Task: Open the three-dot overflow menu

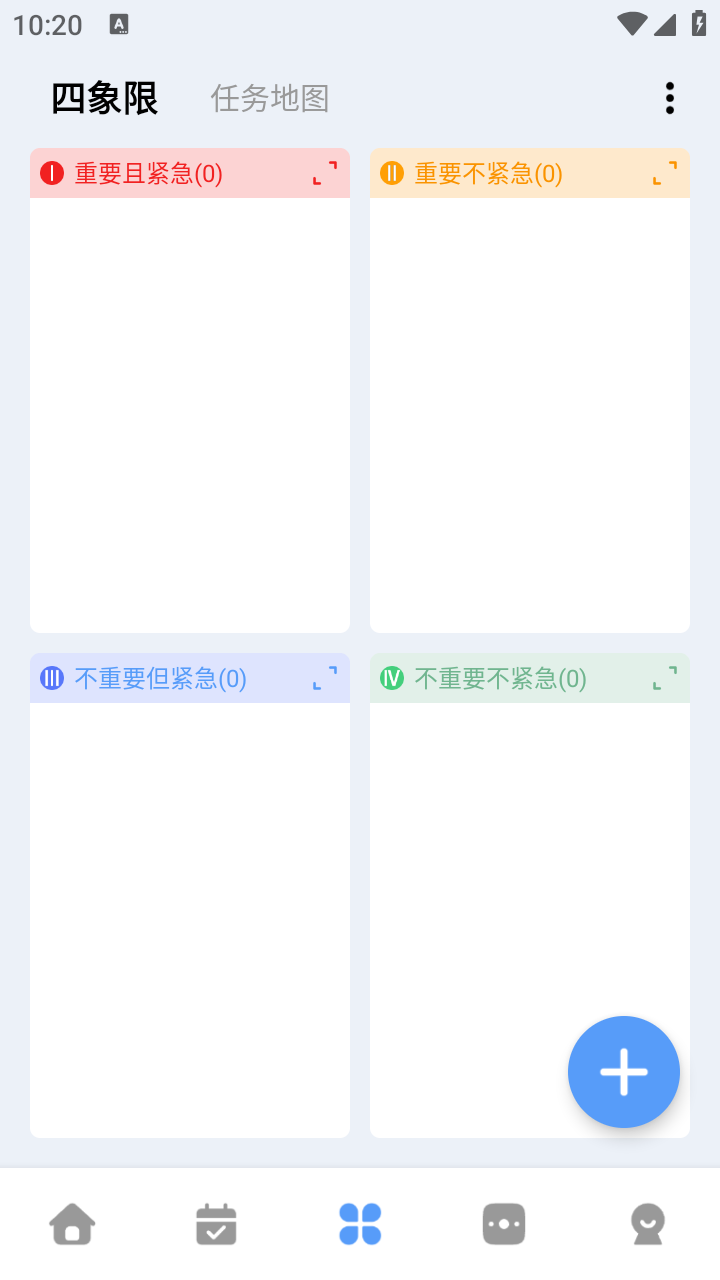Action: (x=669, y=98)
